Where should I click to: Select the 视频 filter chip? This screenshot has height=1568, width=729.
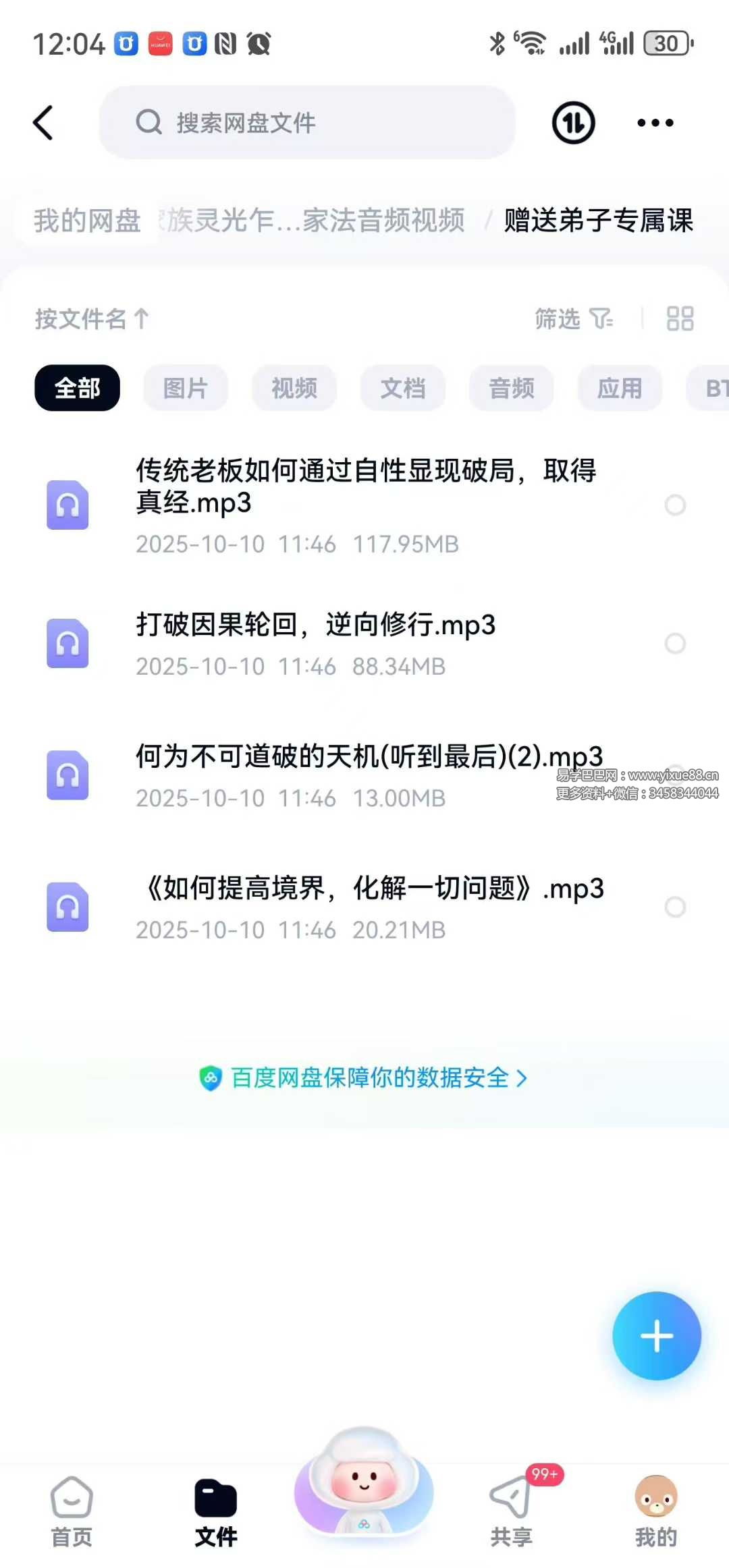click(294, 388)
